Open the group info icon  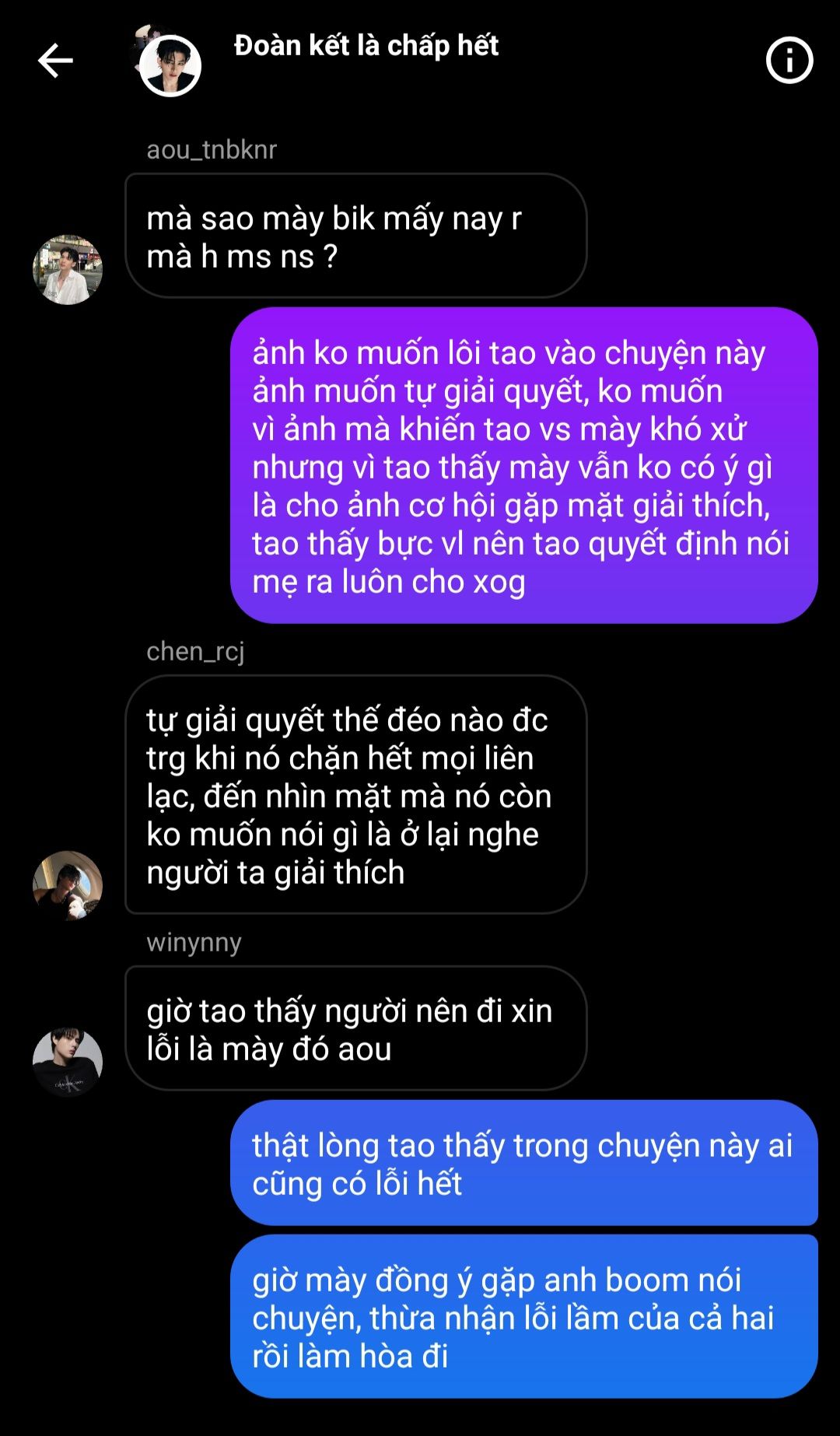789,61
